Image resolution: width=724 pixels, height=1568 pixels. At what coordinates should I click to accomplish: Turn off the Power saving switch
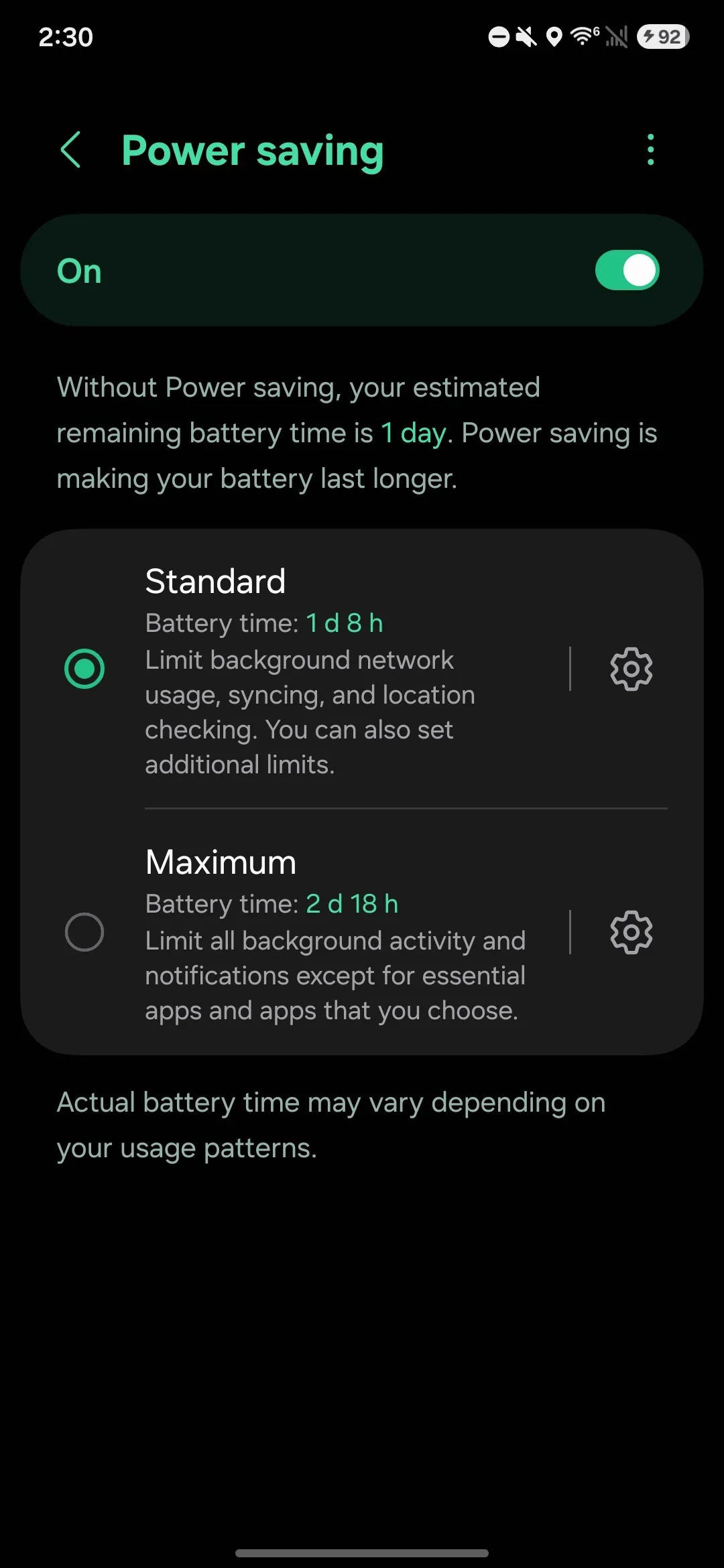coord(627,271)
